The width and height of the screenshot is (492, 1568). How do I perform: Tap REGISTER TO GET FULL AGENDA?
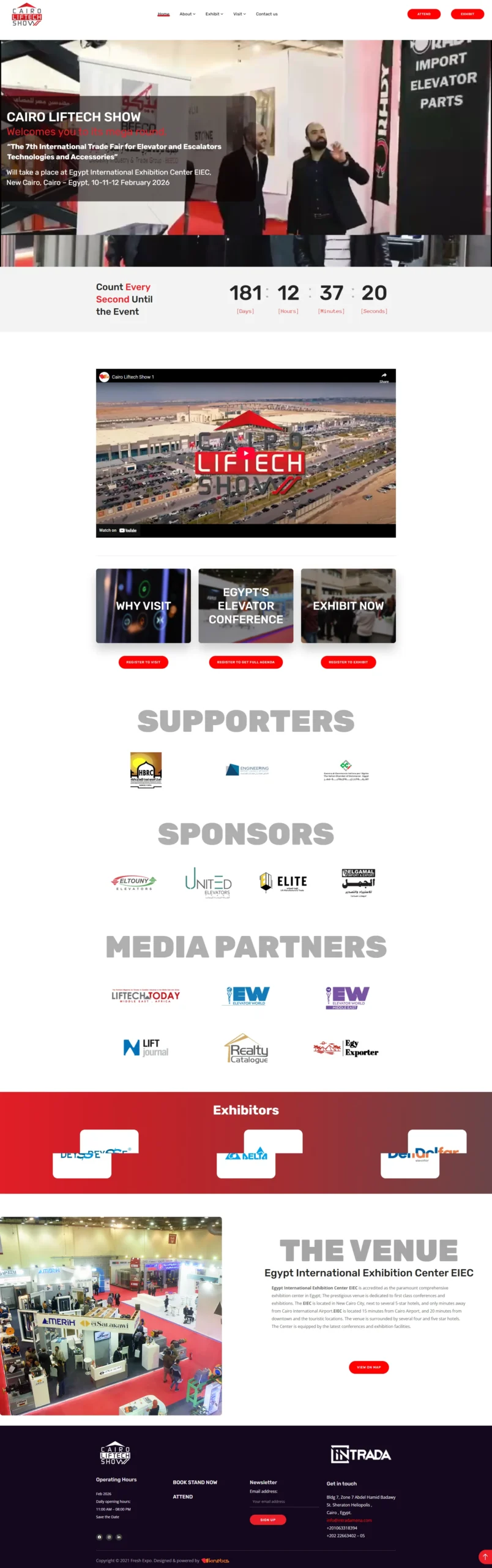(245, 662)
